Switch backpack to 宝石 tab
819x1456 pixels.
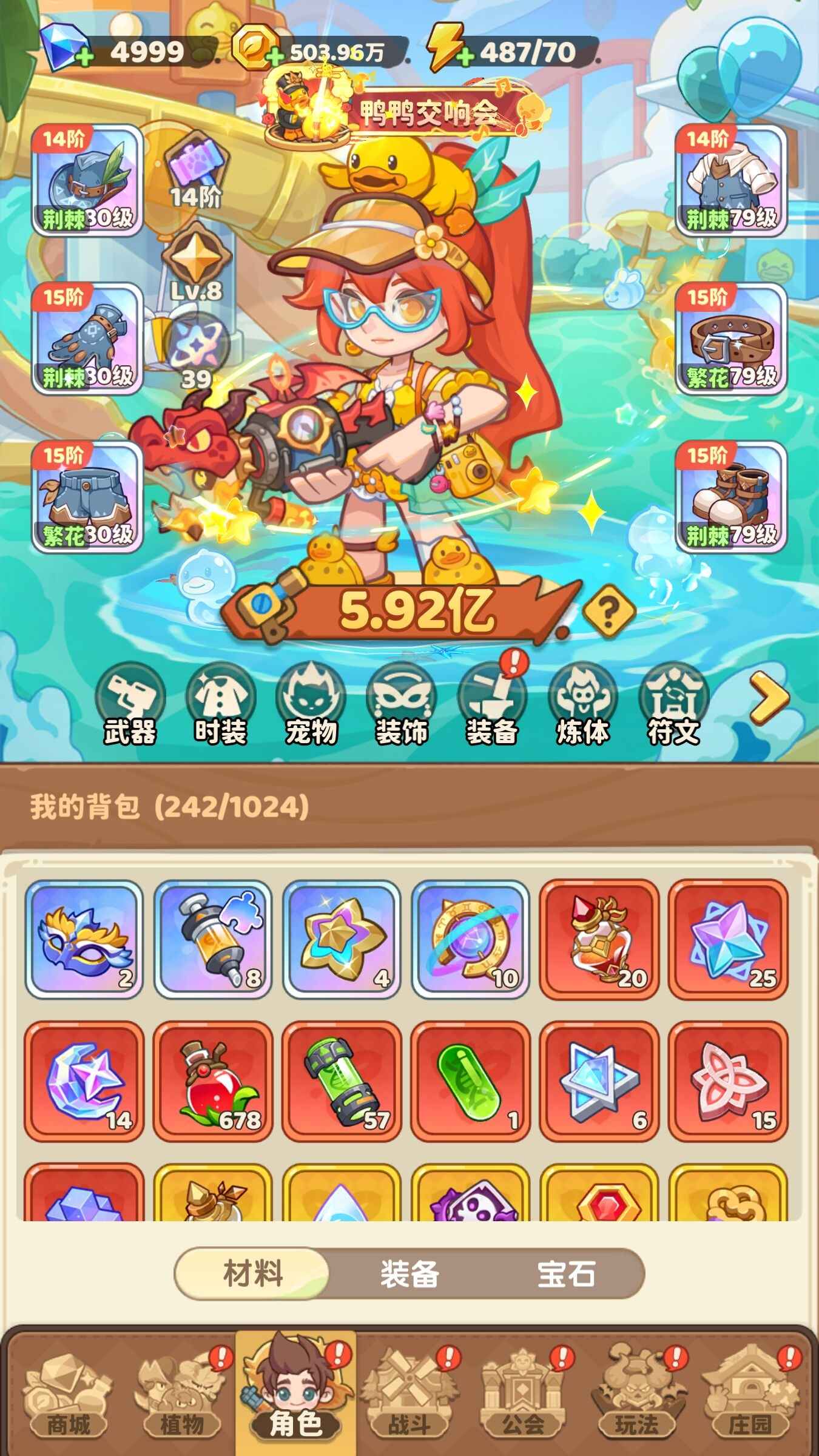point(565,1274)
